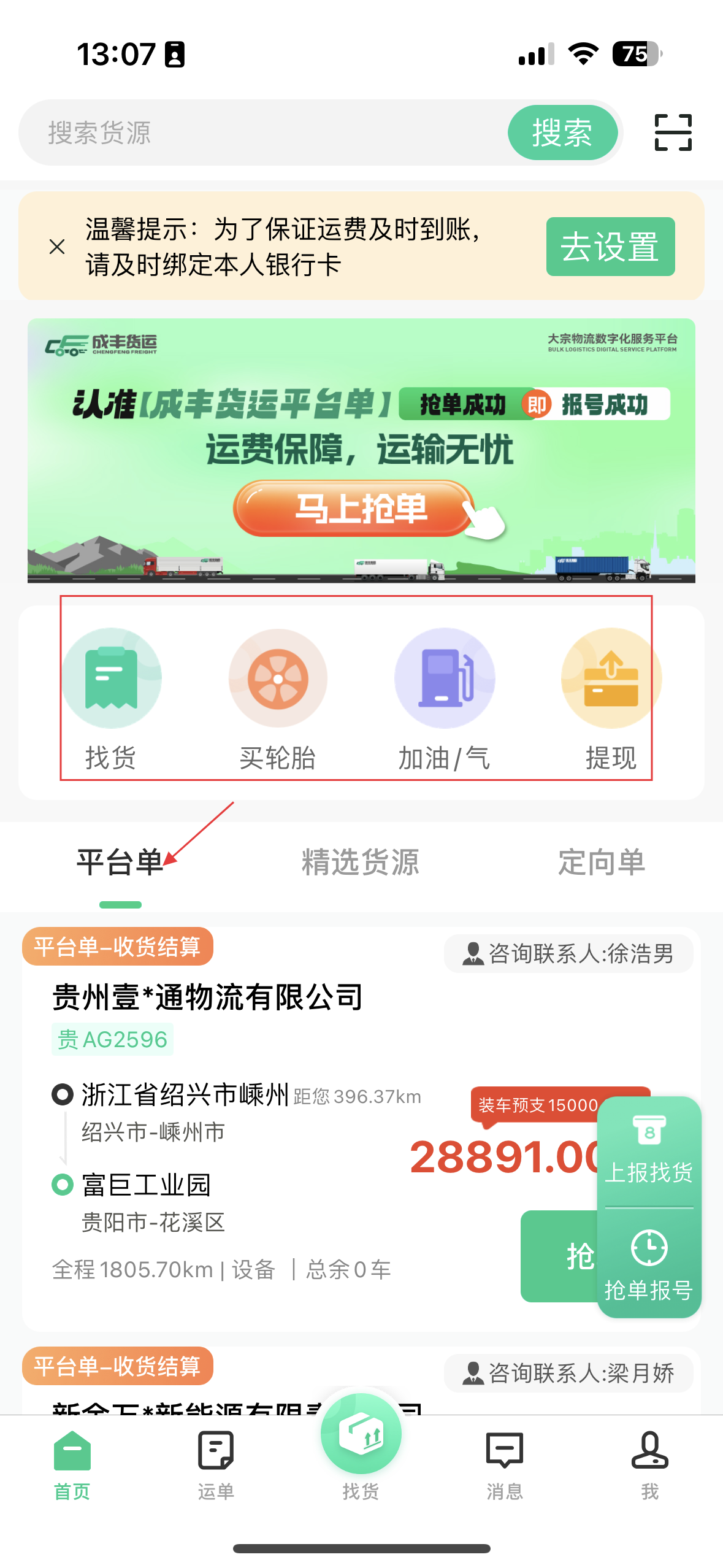Open the 买轮胎 shortcut
This screenshot has height=1568, width=723.
(278, 698)
